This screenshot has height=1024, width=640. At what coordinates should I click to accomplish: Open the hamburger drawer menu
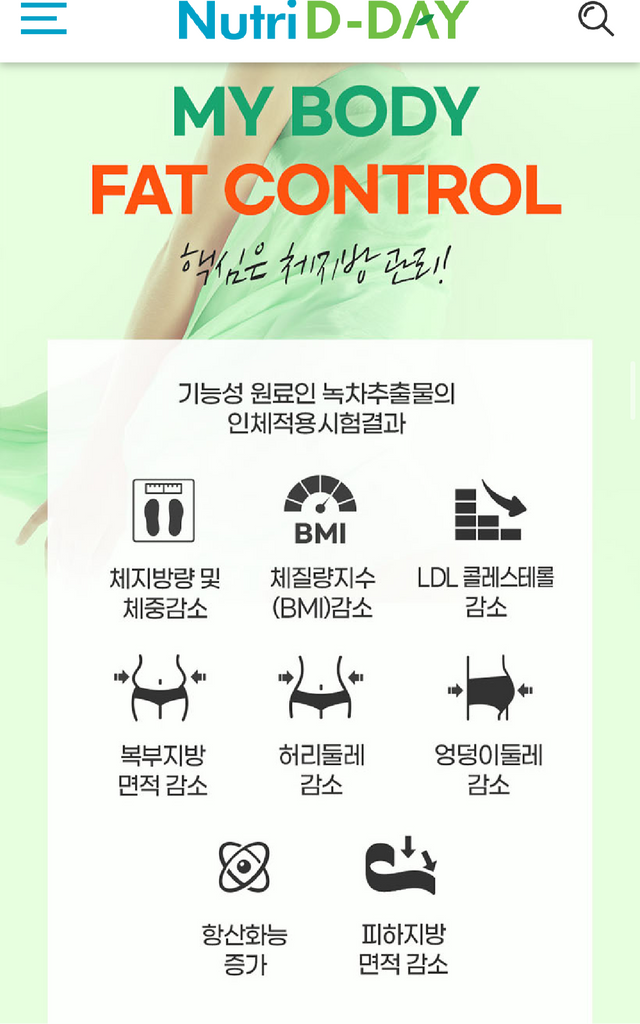[43, 18]
